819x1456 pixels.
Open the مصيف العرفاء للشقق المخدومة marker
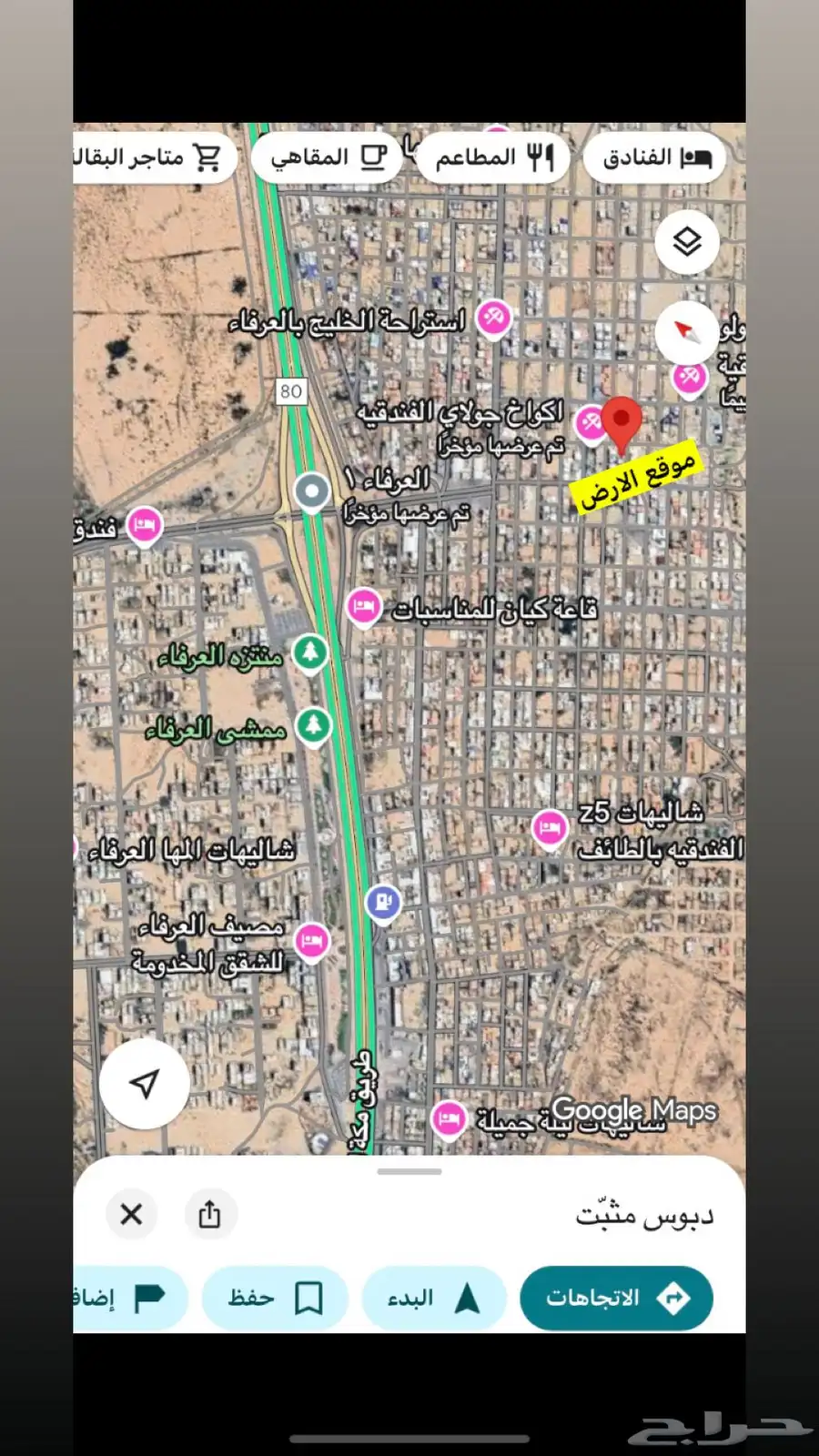tap(312, 939)
